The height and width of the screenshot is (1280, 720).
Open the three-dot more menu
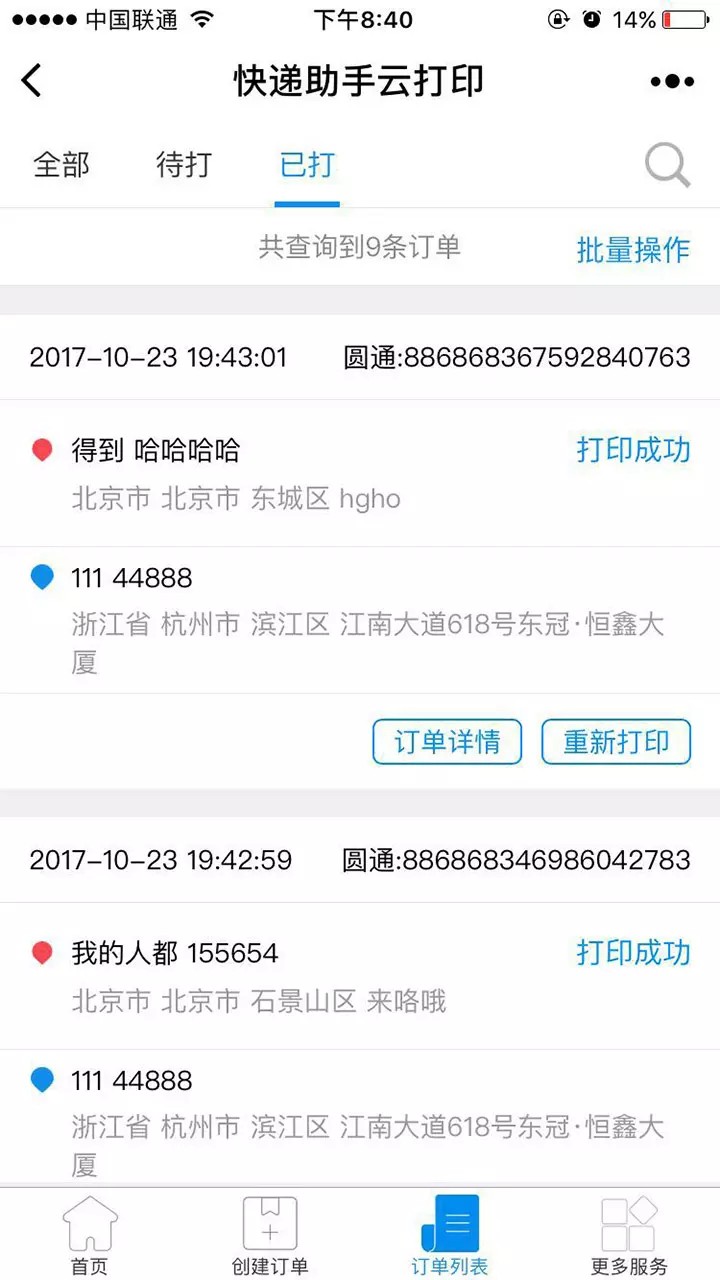(x=671, y=81)
